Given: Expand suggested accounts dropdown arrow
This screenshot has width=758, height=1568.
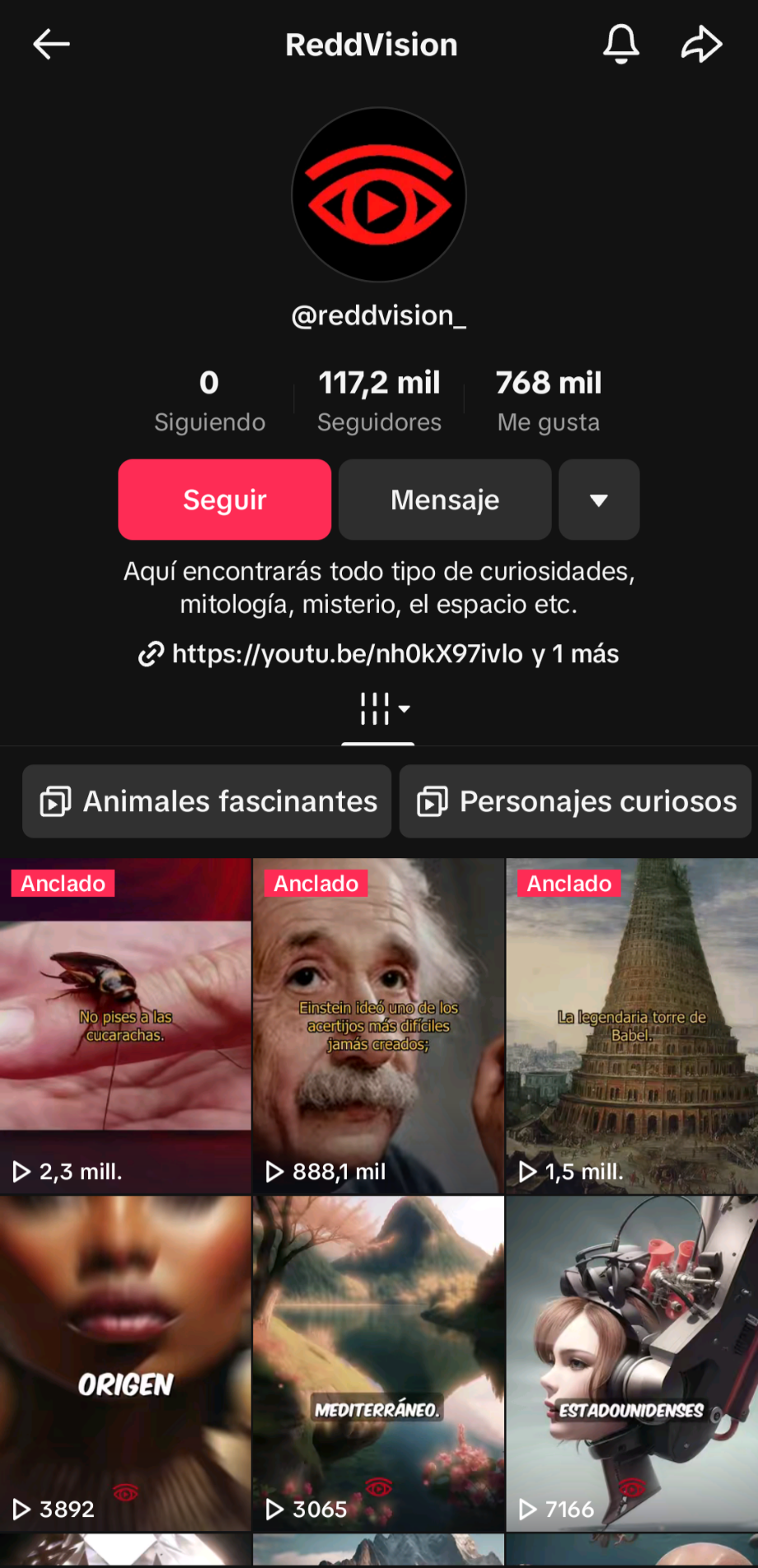Looking at the screenshot, I should 599,500.
